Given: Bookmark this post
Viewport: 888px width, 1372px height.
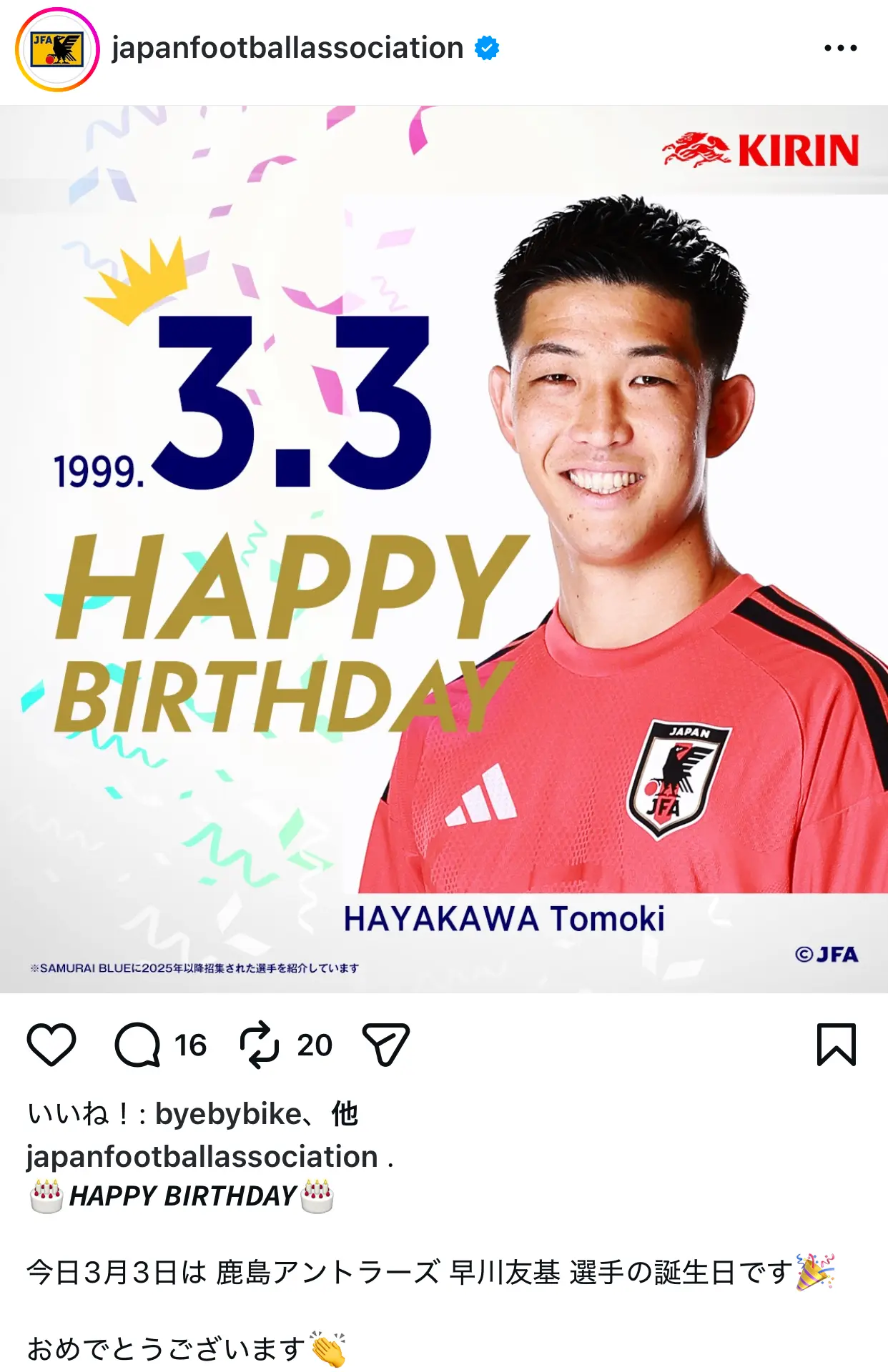Looking at the screenshot, I should point(836,1045).
